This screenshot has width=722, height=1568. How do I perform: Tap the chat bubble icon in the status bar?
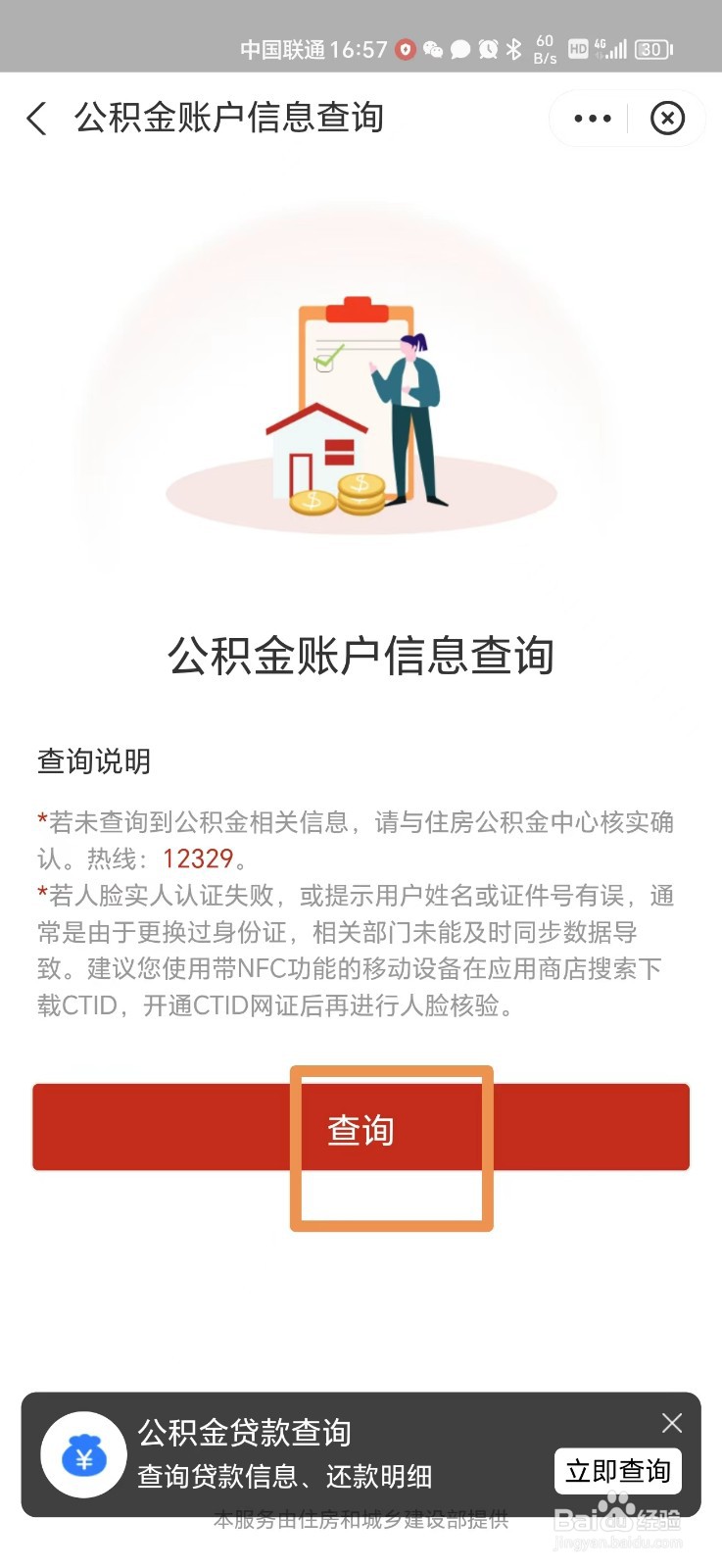(x=459, y=49)
